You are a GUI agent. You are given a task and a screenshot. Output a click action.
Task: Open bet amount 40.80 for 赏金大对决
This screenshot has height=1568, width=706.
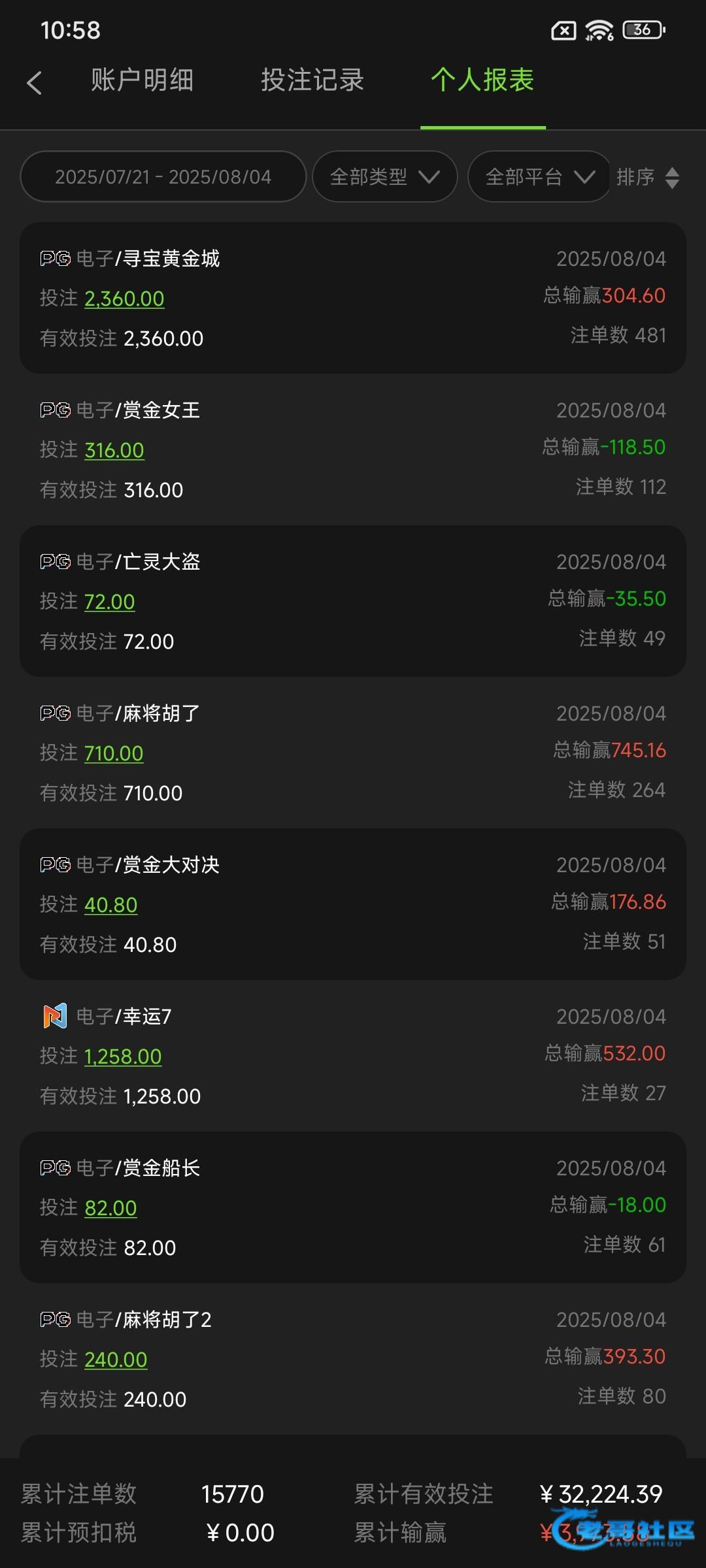coord(111,905)
